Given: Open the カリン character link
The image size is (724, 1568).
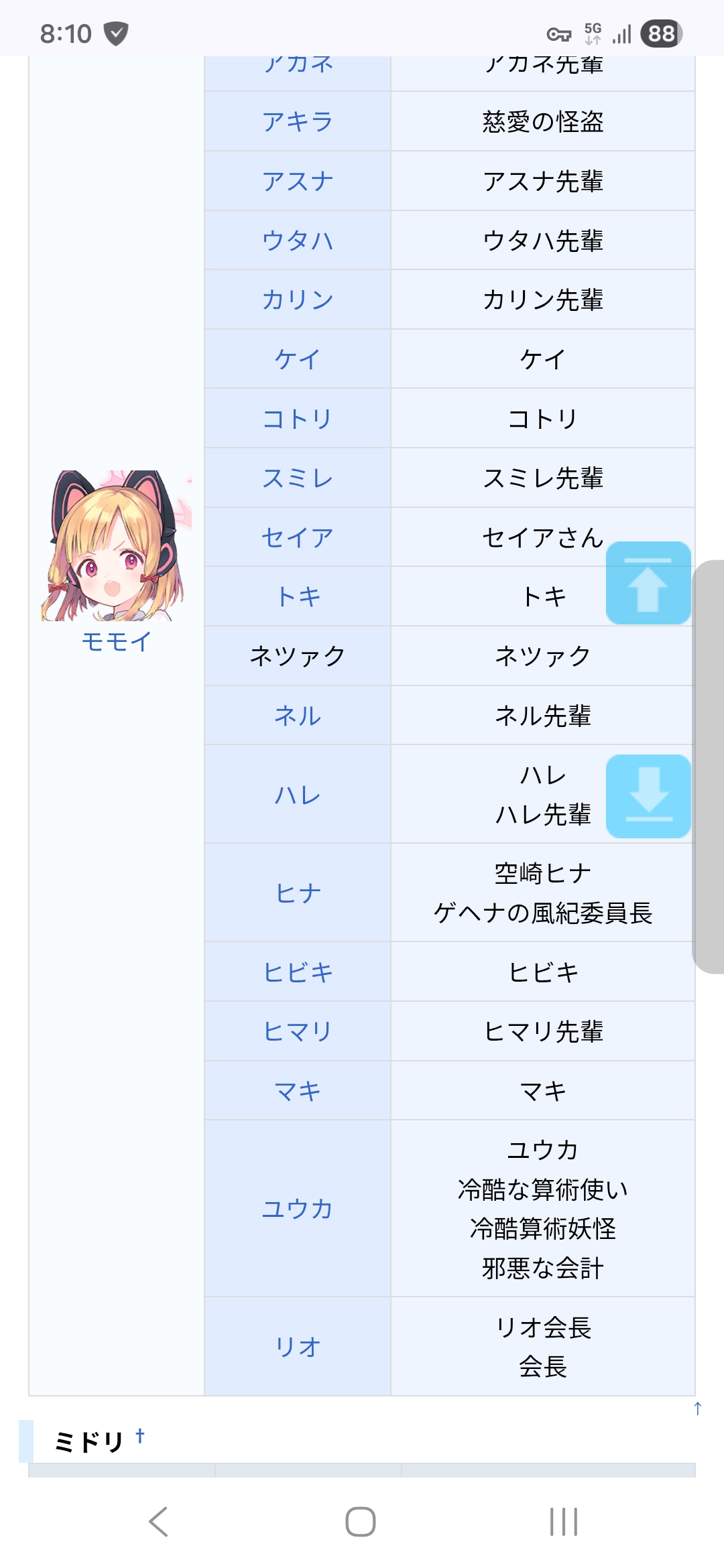Looking at the screenshot, I should tap(298, 300).
